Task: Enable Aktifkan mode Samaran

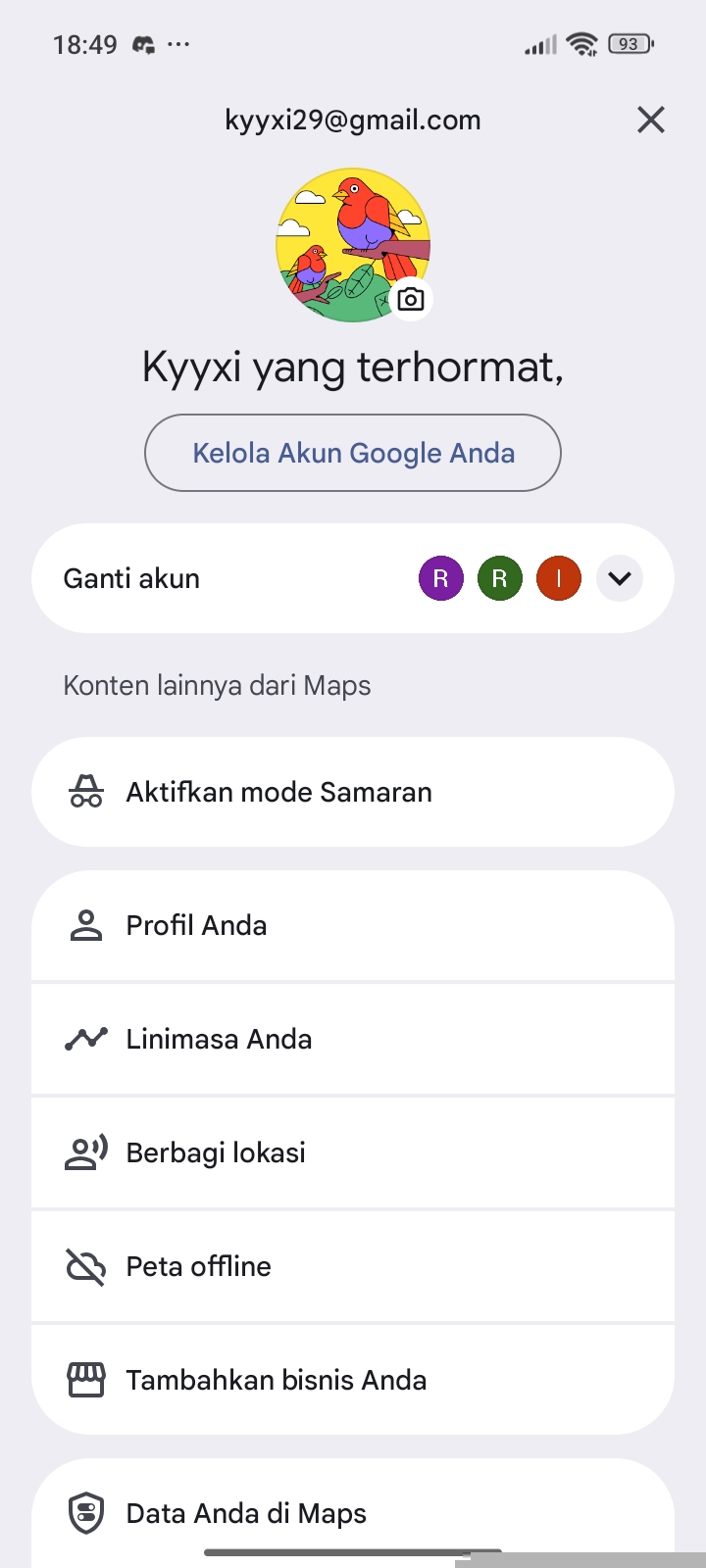Action: 353,792
